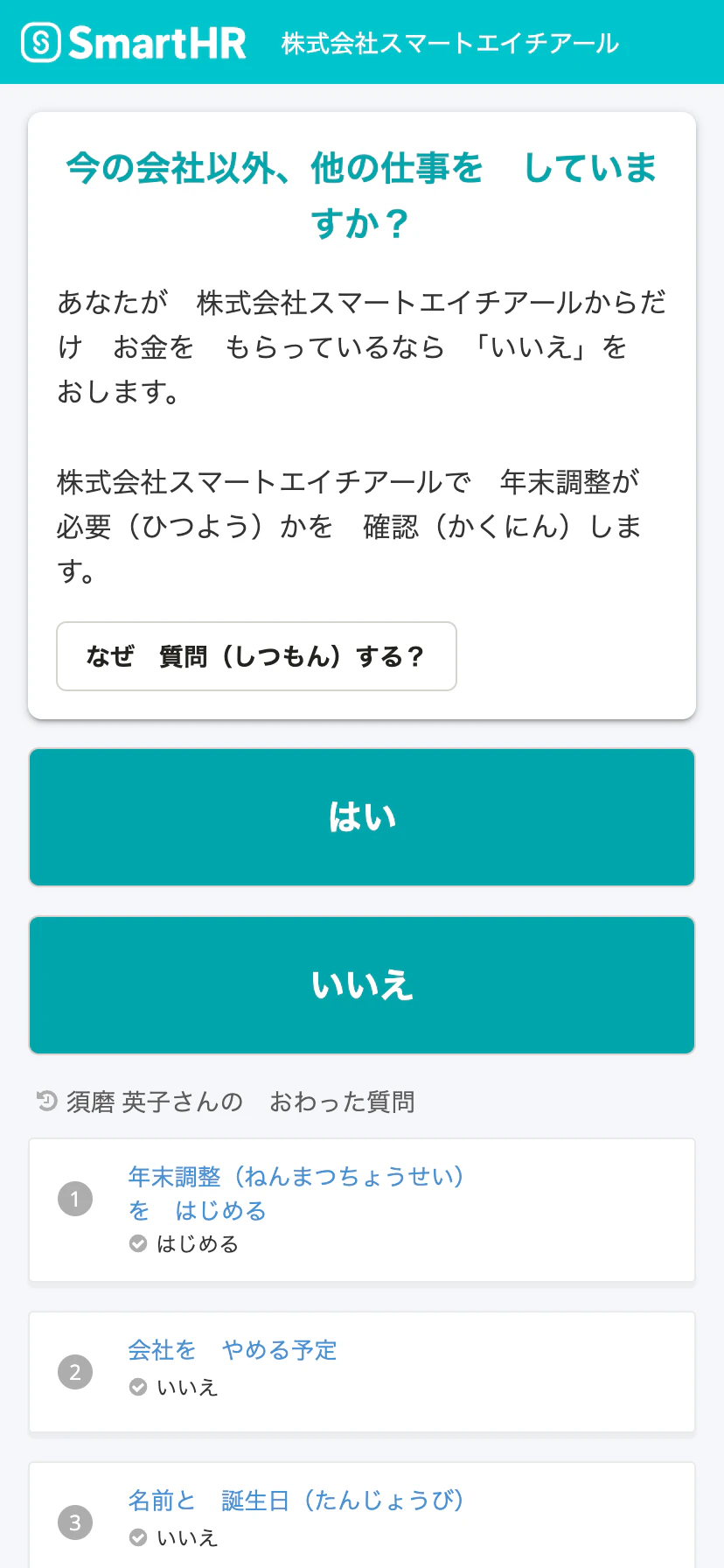
Task: Open the 名前と 誕生日（たんじょうび） link
Action: [x=295, y=1500]
